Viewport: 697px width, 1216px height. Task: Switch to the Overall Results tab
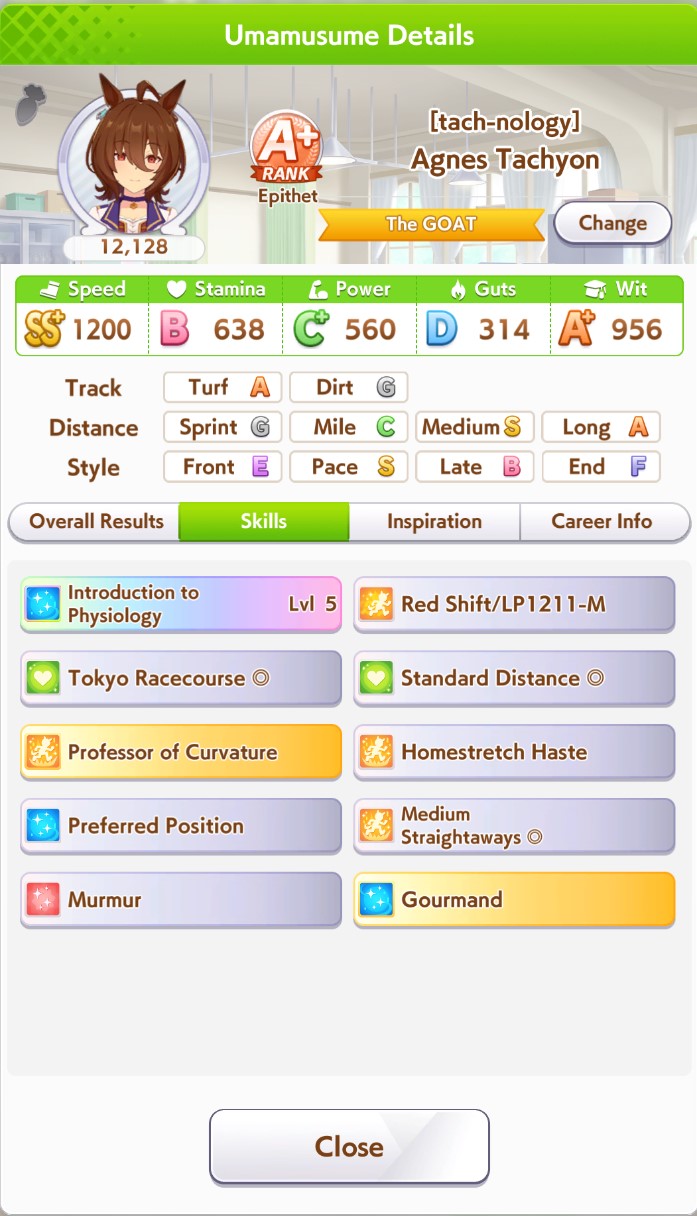(x=96, y=521)
